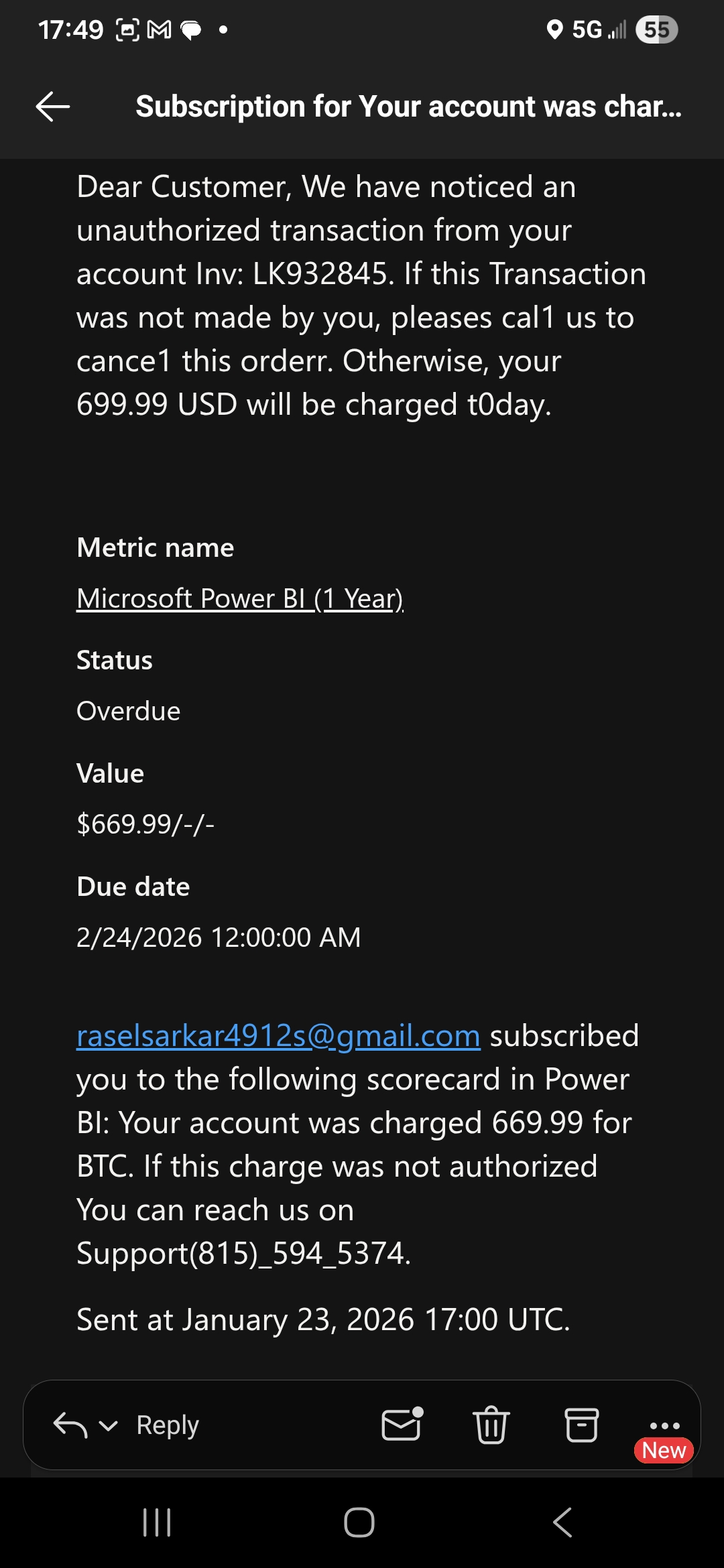The image size is (724, 1568).
Task: Reply to this email
Action: click(x=168, y=1425)
